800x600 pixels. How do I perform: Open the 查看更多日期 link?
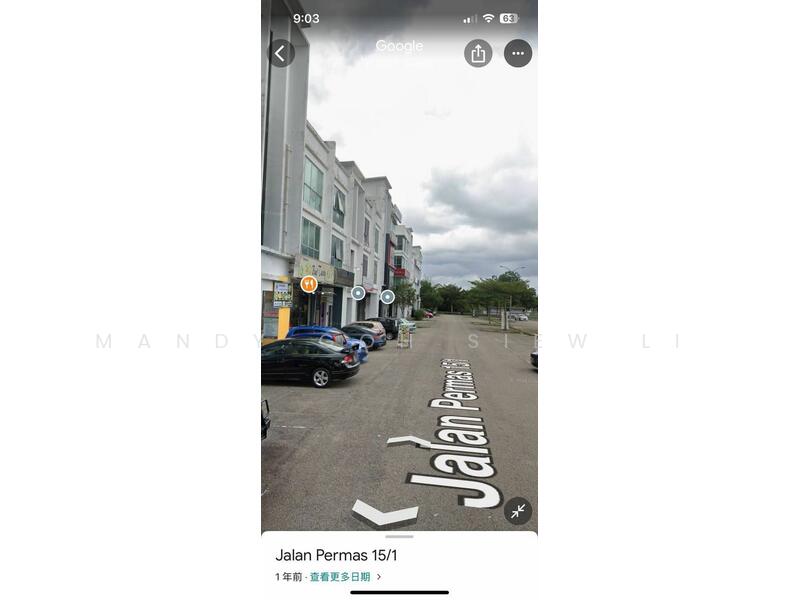[340, 577]
